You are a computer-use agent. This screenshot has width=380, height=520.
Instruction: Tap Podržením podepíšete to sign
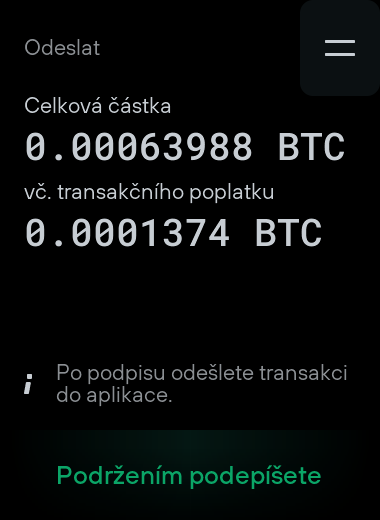tap(189, 475)
